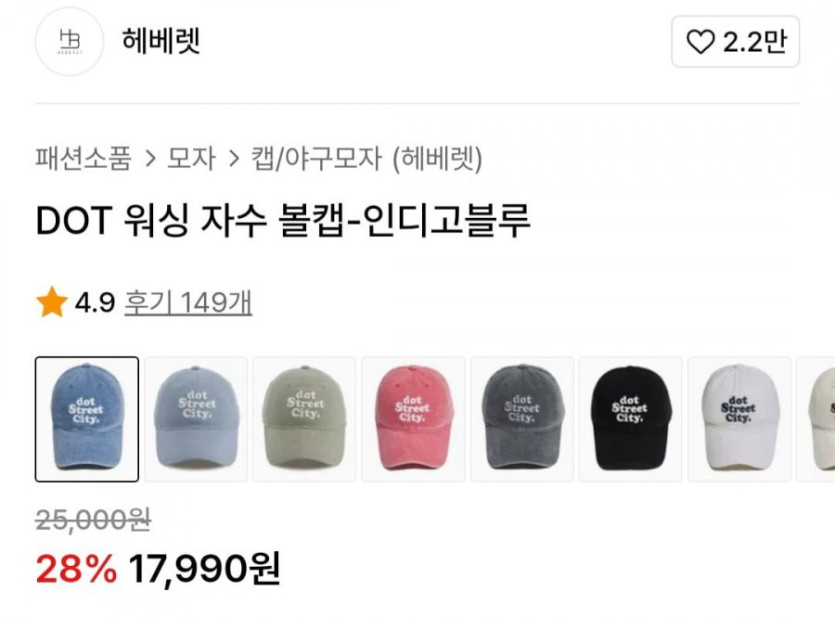Choose the light blue cap variant

pos(196,419)
